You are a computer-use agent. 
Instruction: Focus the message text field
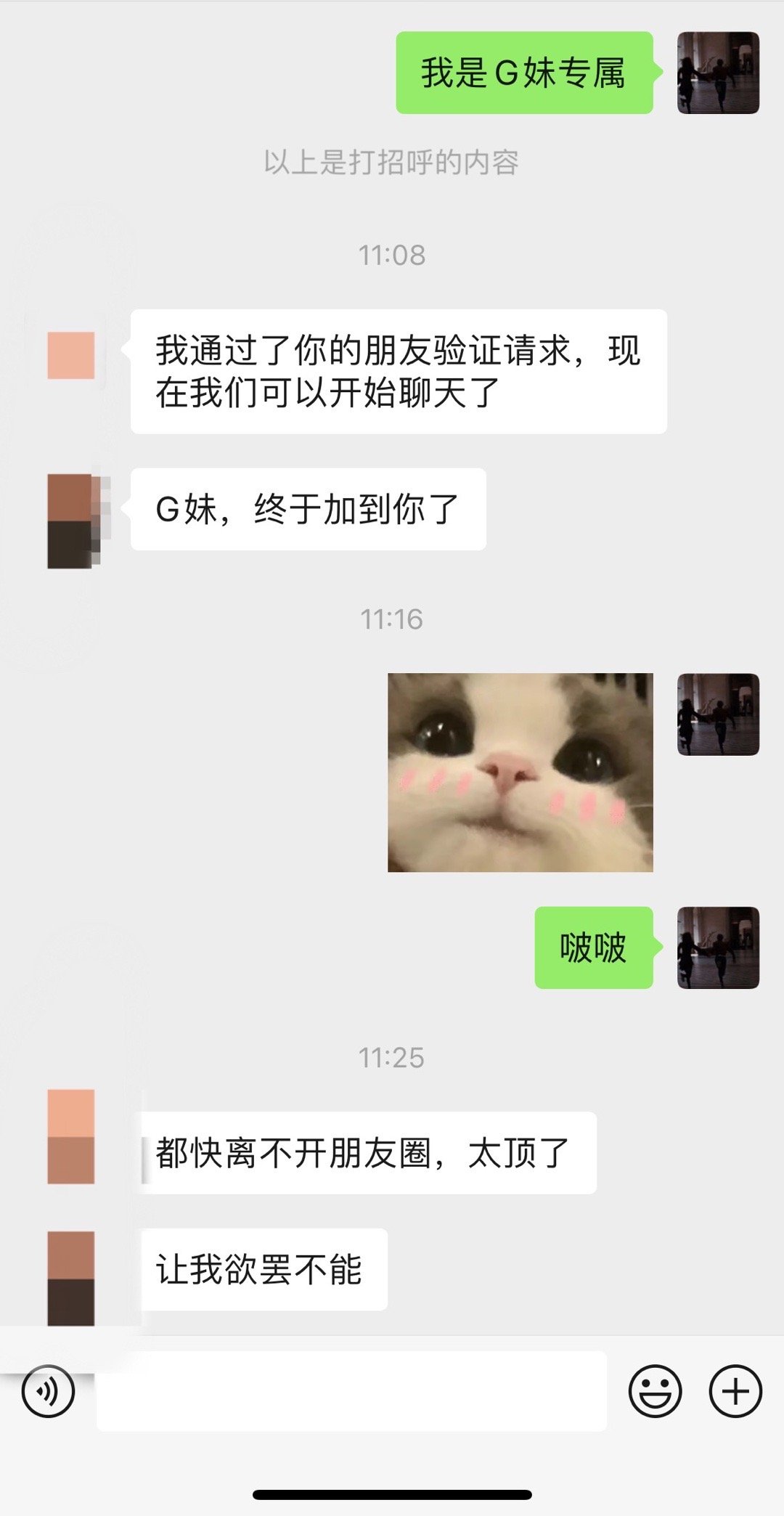click(x=351, y=1391)
